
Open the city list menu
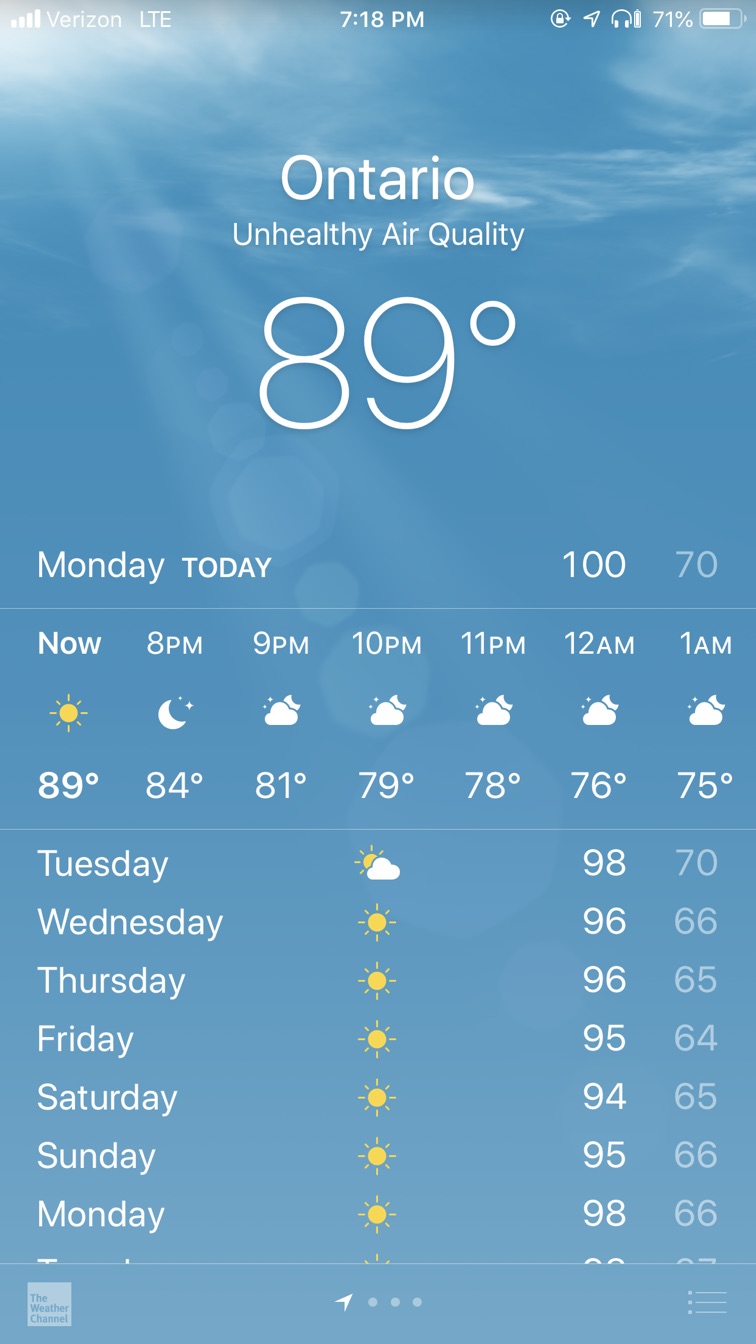[707, 1302]
